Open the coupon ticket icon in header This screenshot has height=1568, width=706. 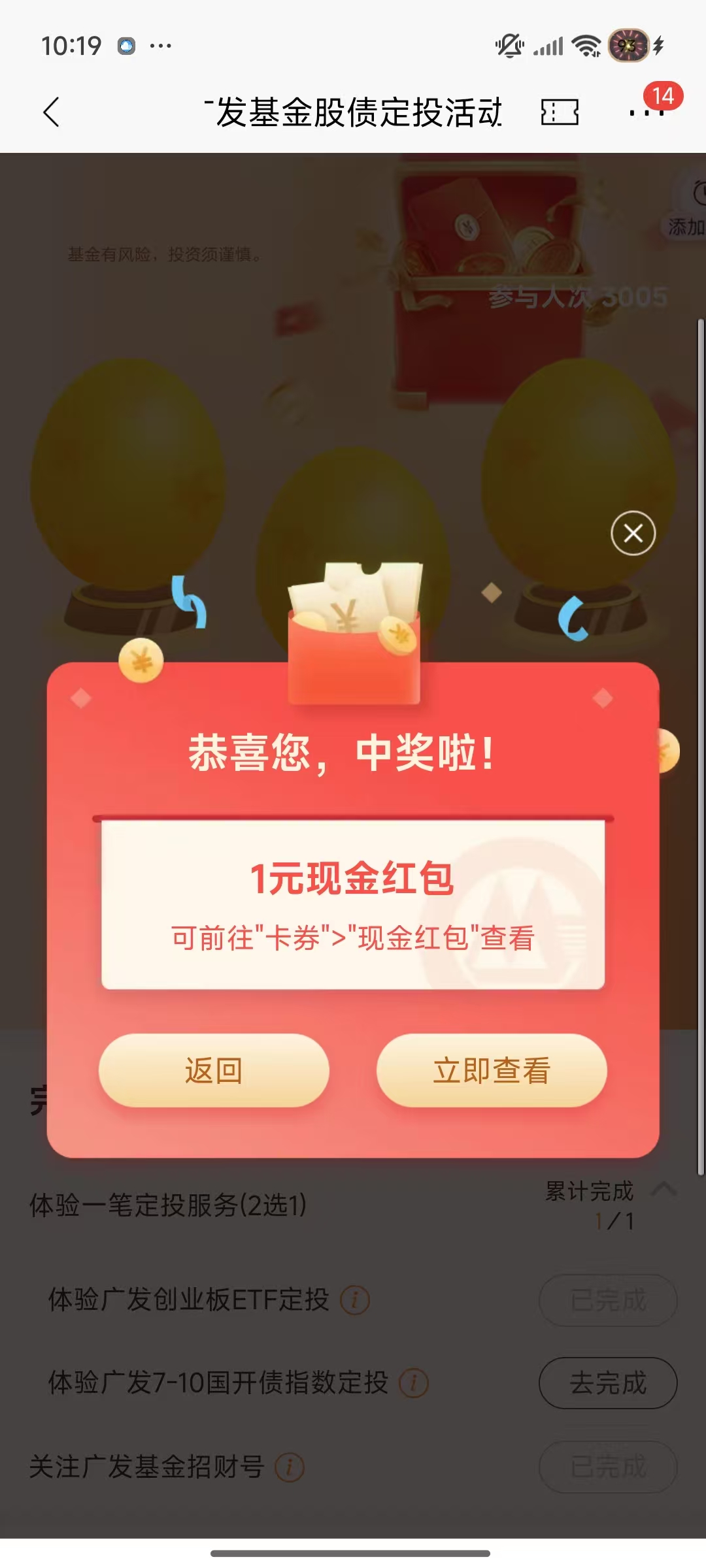[x=560, y=112]
